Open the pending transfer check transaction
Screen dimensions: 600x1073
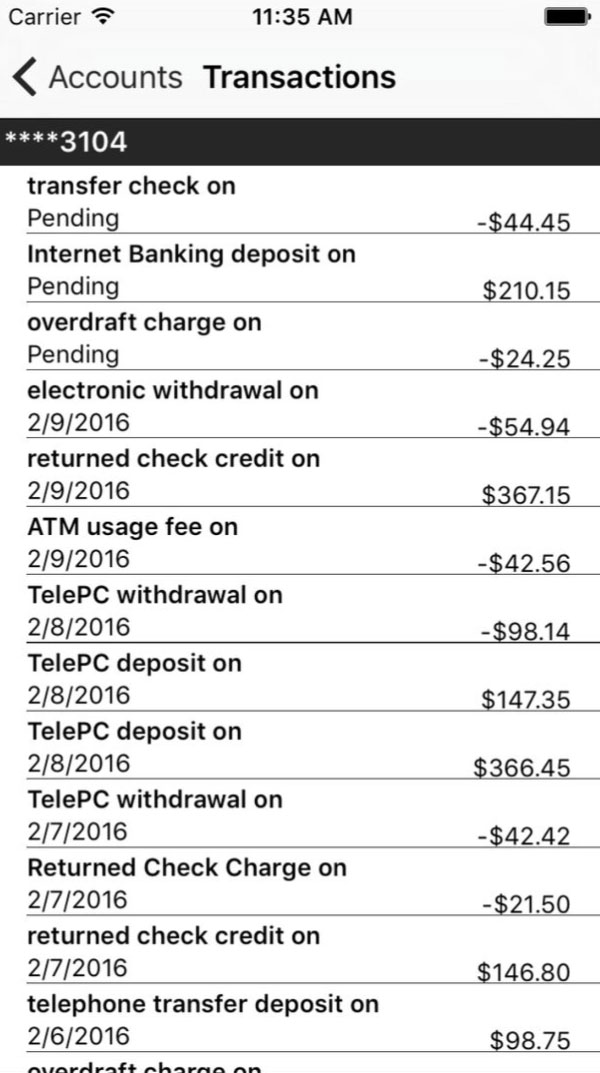[299, 201]
